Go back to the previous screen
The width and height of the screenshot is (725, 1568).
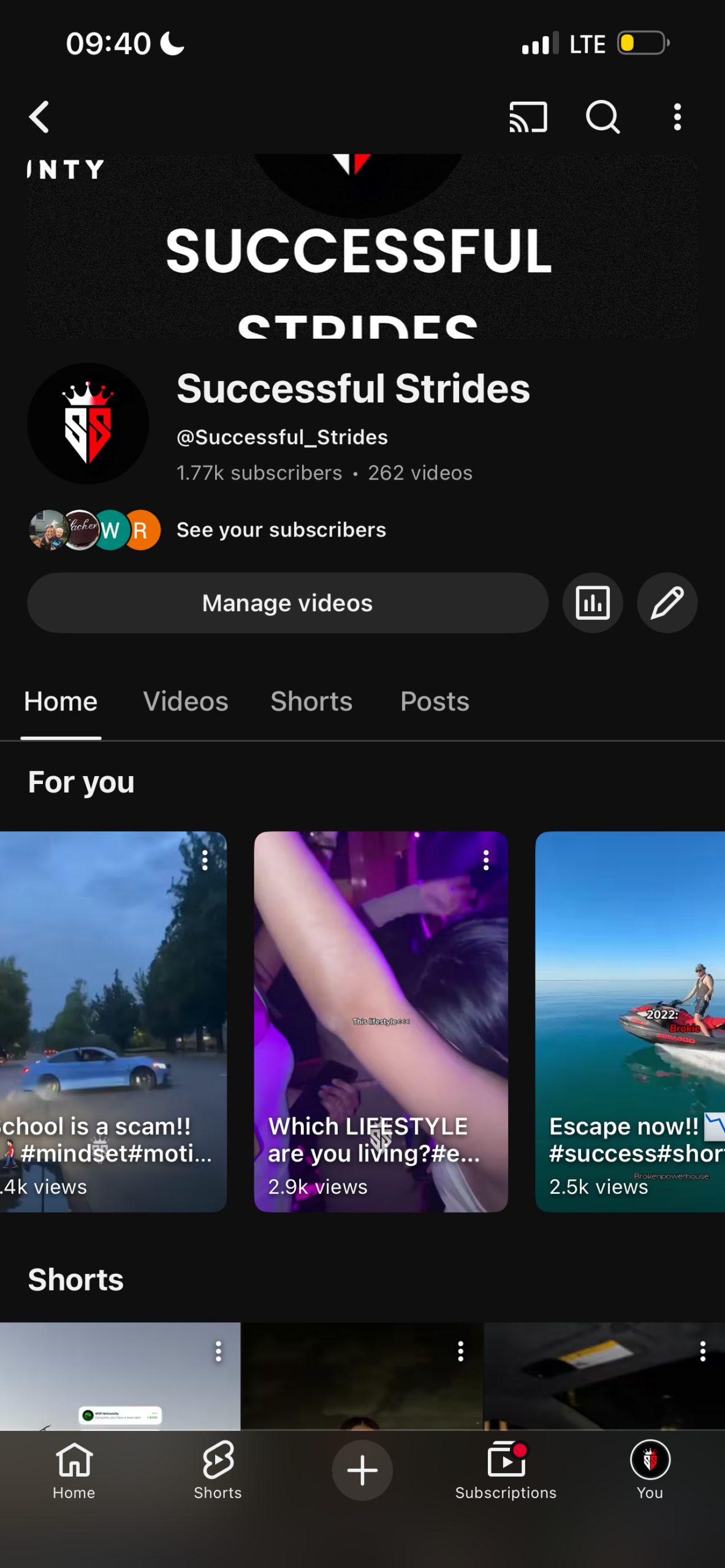click(x=39, y=117)
